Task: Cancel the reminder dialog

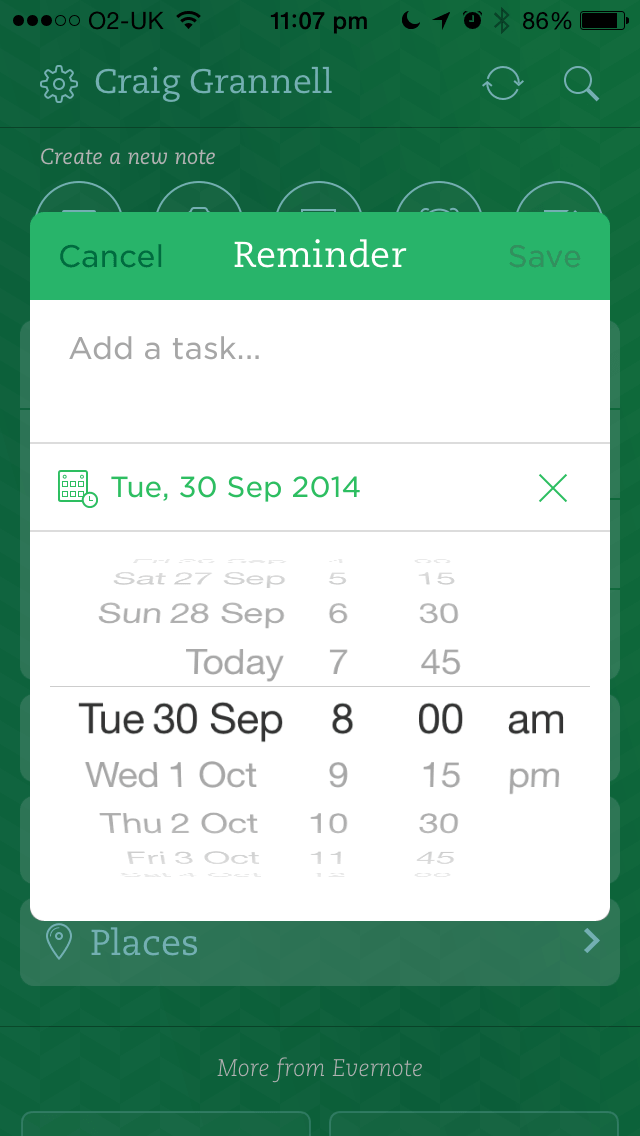Action: pos(111,256)
